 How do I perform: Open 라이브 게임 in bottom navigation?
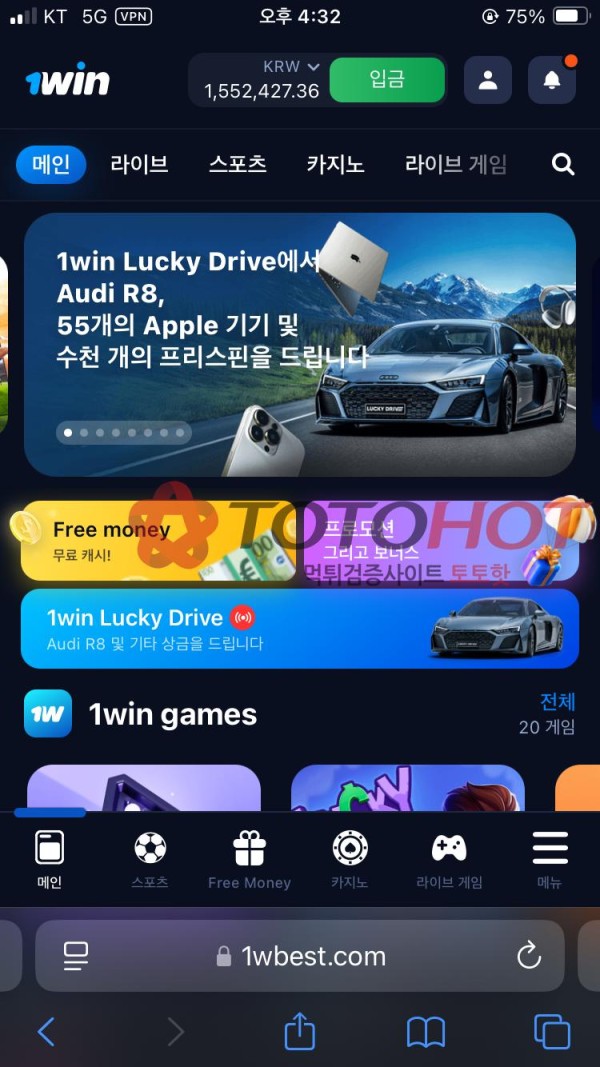coord(449,859)
